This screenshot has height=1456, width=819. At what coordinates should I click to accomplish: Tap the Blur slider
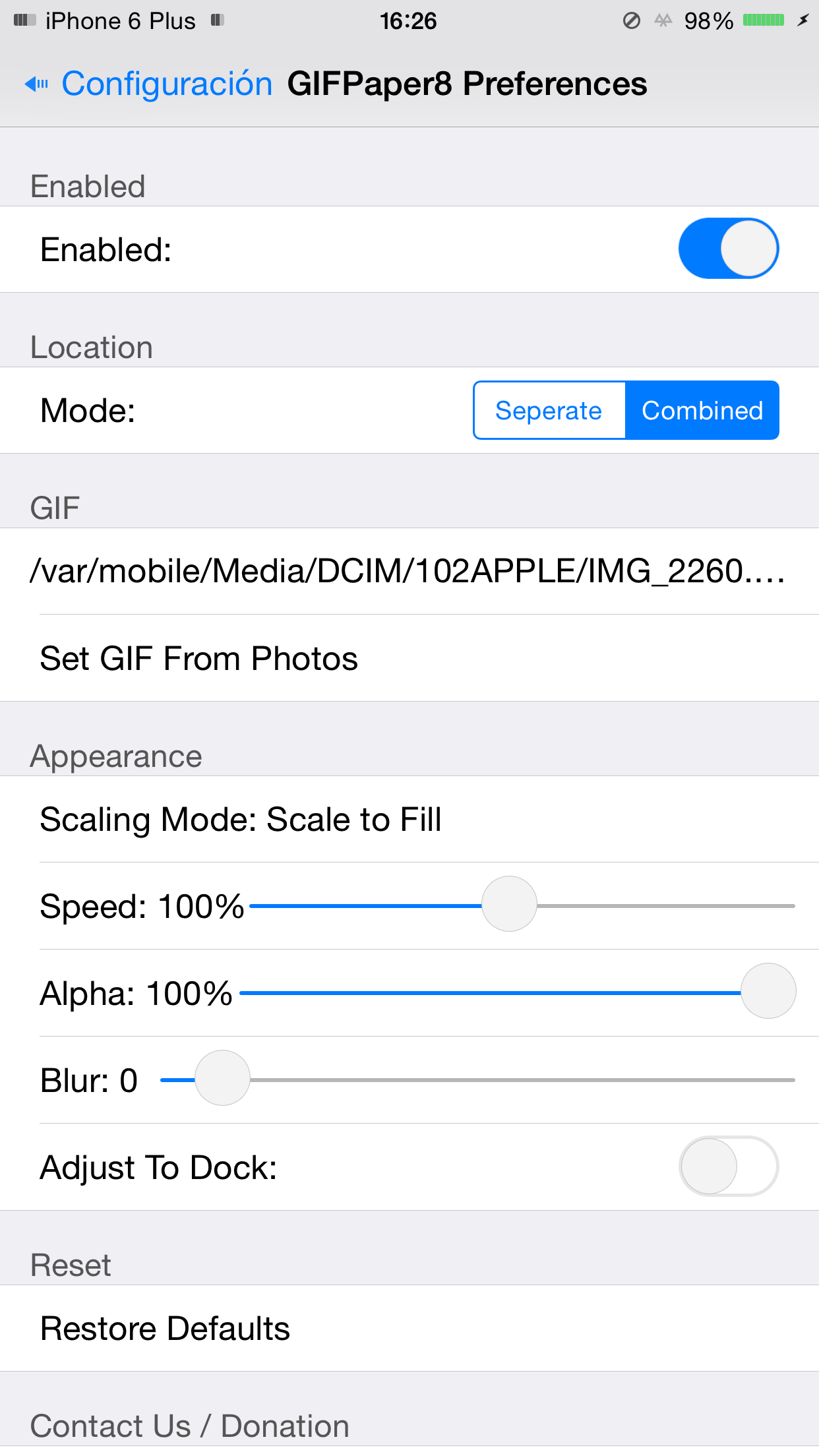(223, 1078)
